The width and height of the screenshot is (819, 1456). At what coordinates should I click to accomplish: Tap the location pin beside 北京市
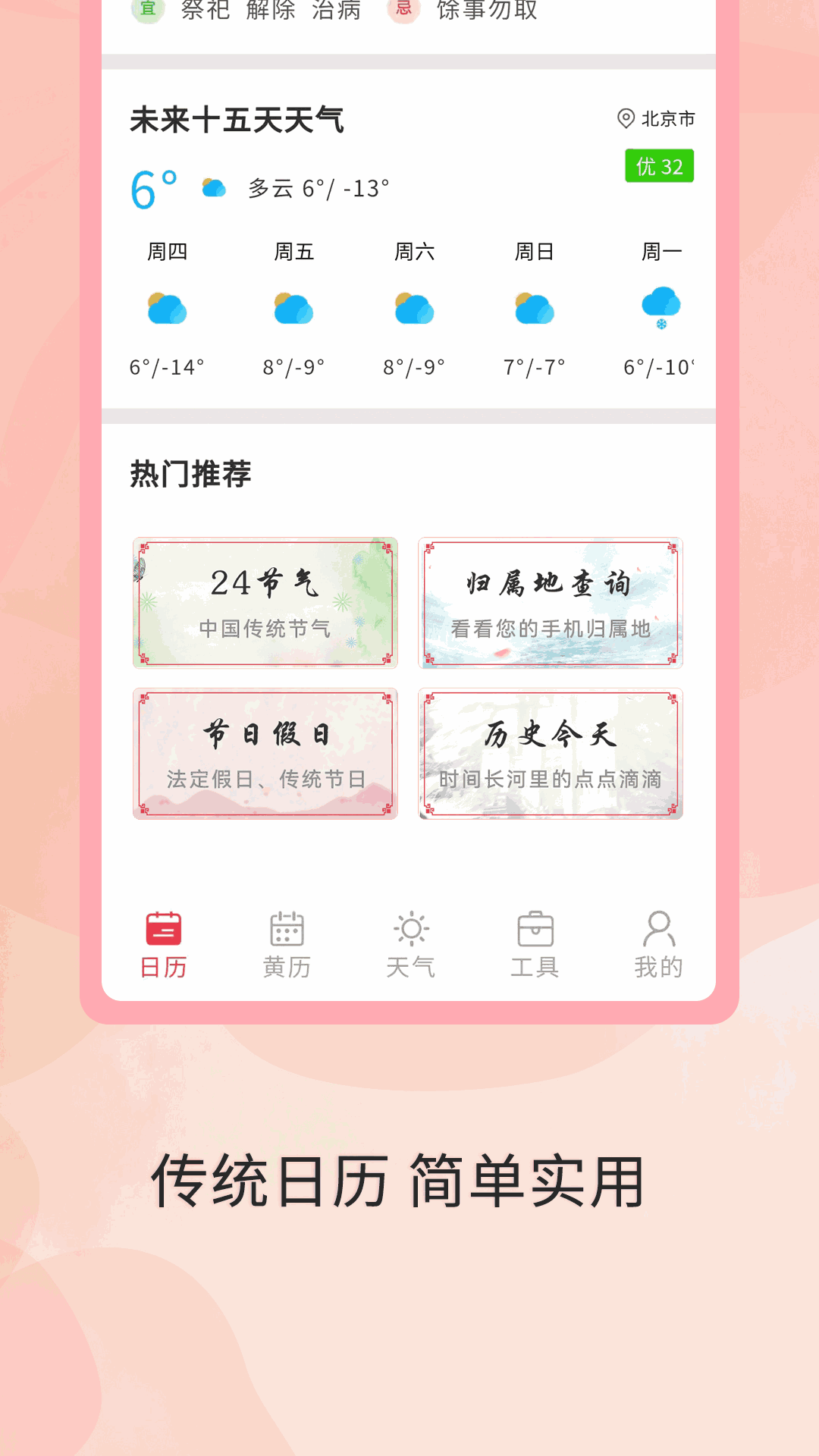pos(626,119)
